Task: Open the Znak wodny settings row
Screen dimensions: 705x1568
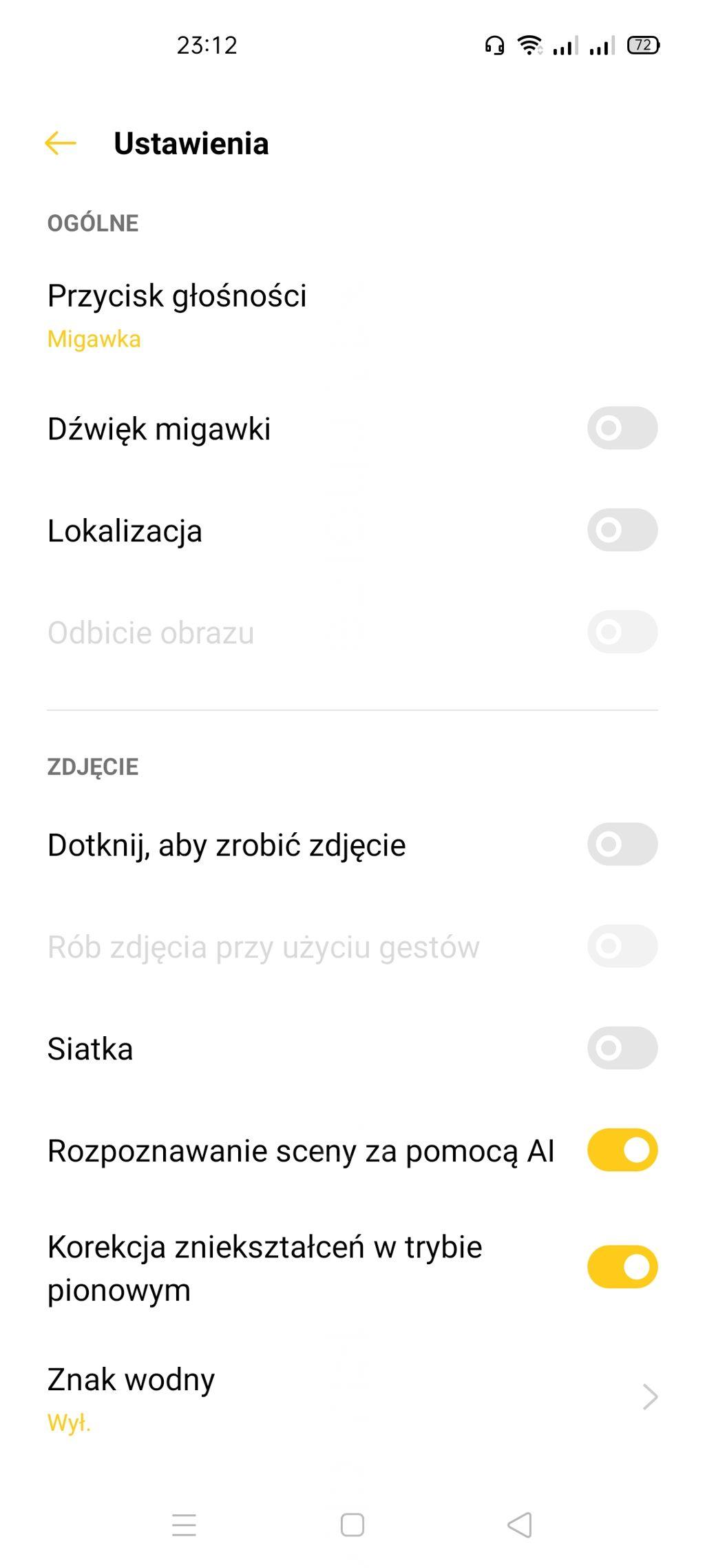Action: [x=352, y=1397]
